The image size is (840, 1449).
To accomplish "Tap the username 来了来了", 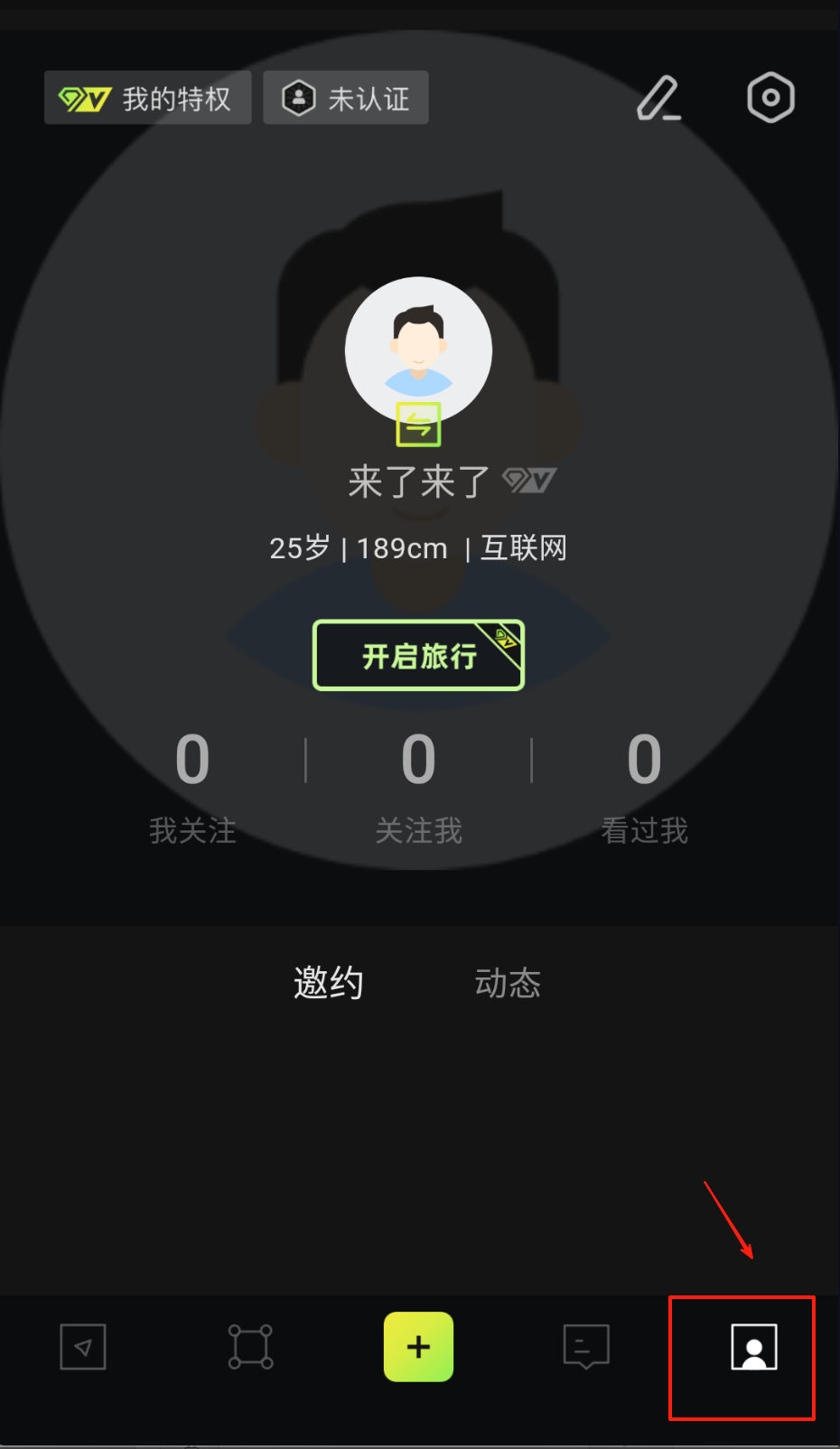I will (415, 481).
